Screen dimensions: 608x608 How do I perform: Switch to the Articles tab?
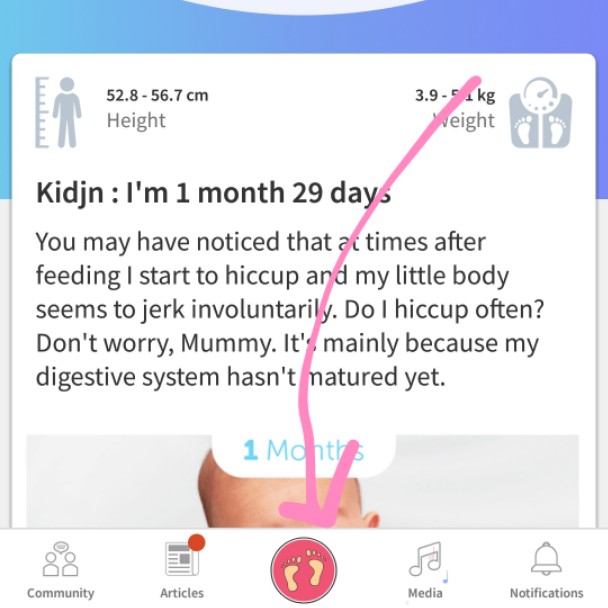click(182, 570)
